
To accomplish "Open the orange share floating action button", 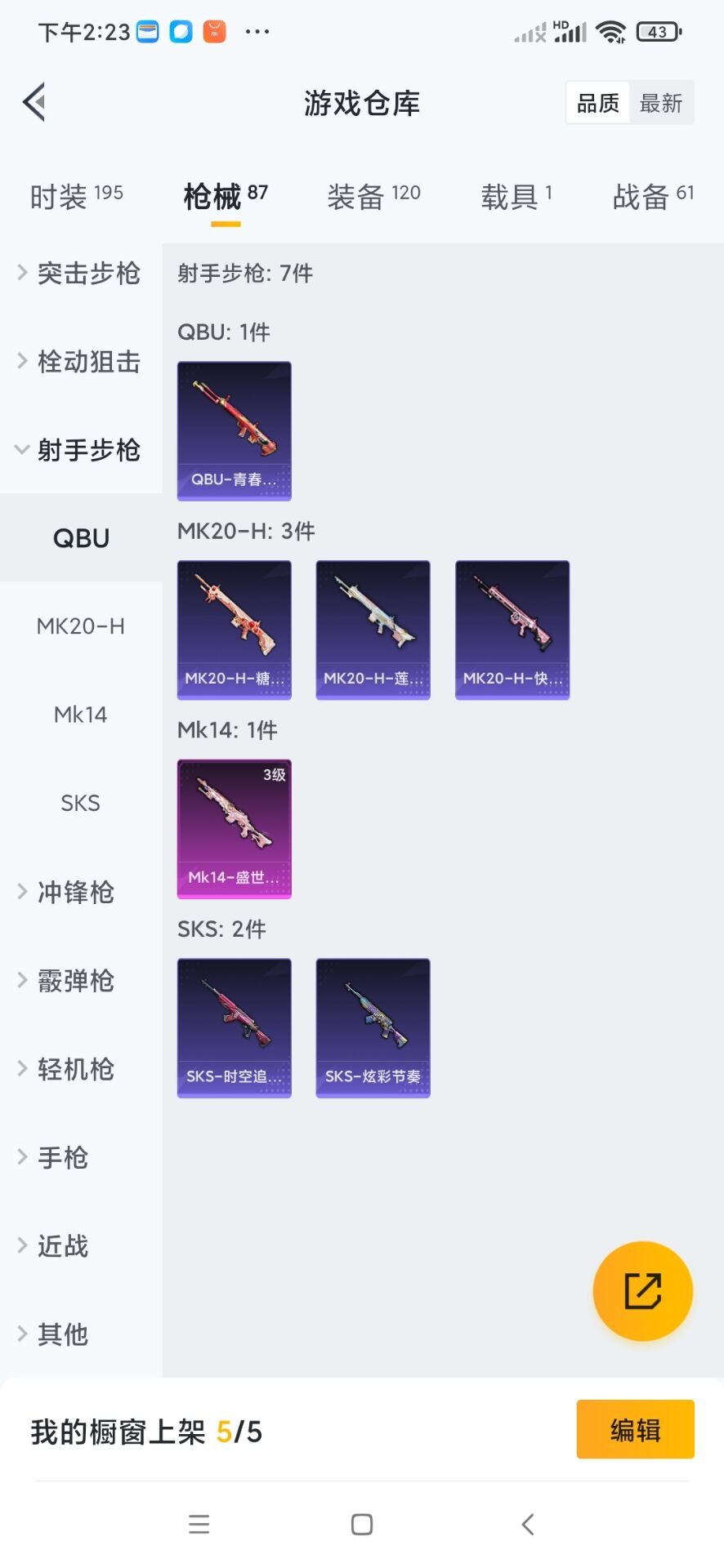I will click(x=642, y=1291).
